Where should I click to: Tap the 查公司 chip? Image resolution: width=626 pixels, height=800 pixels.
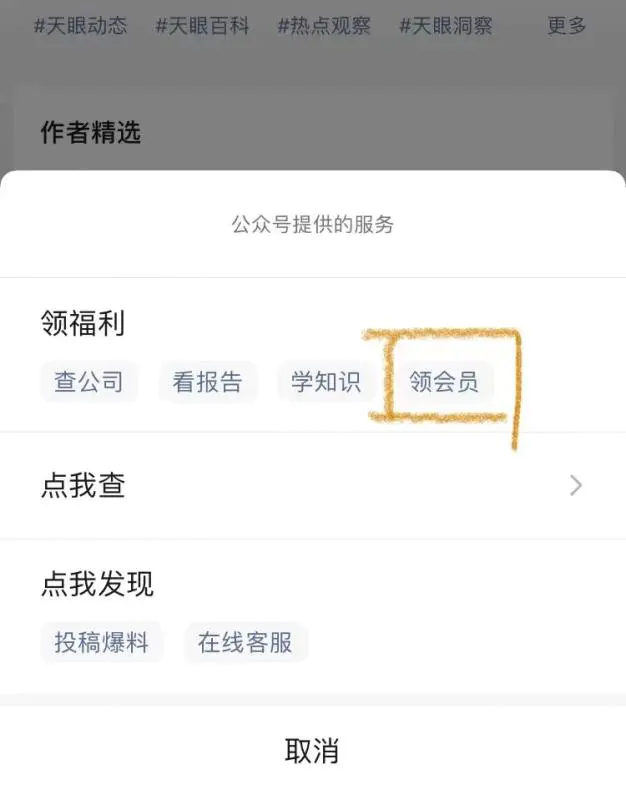pyautogui.click(x=89, y=381)
